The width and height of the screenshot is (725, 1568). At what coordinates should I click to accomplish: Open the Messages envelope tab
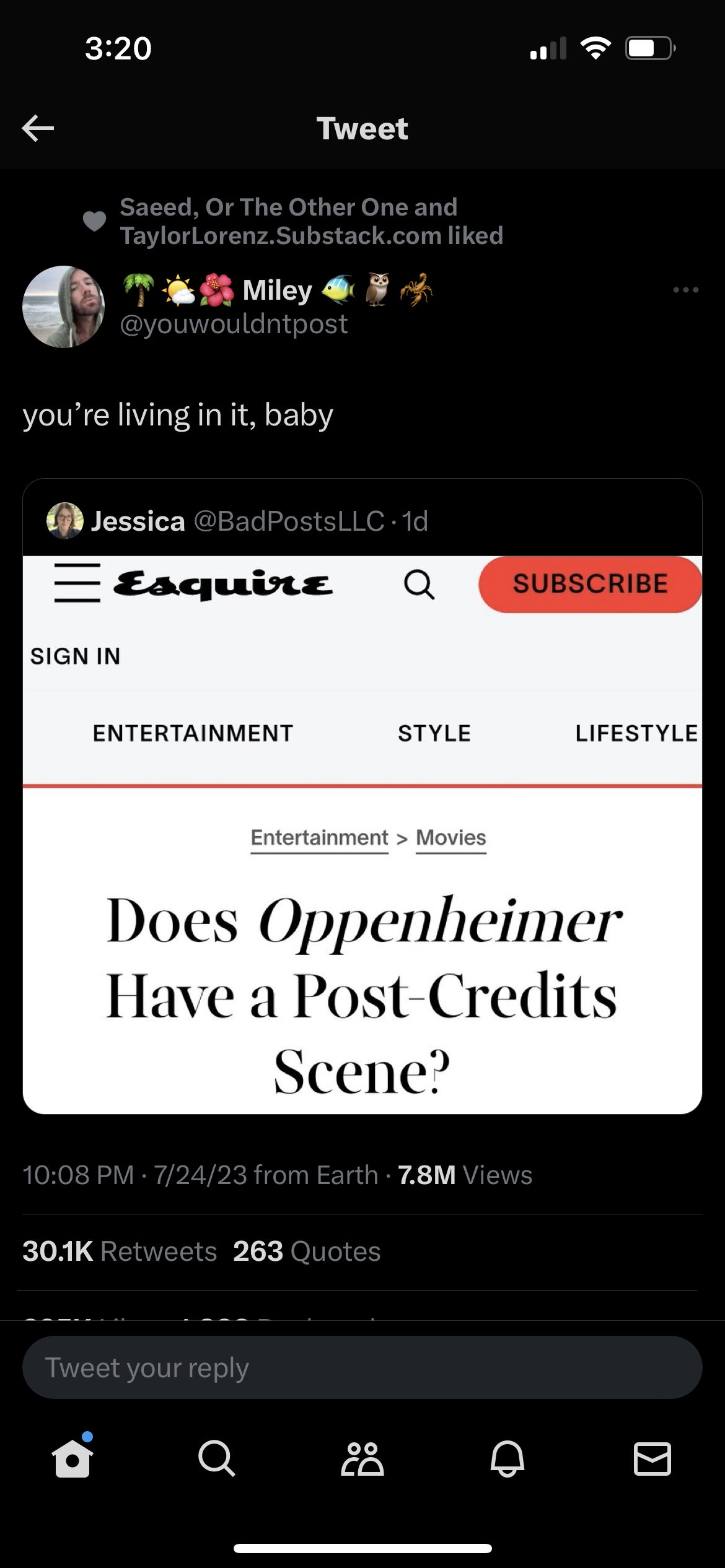652,1458
